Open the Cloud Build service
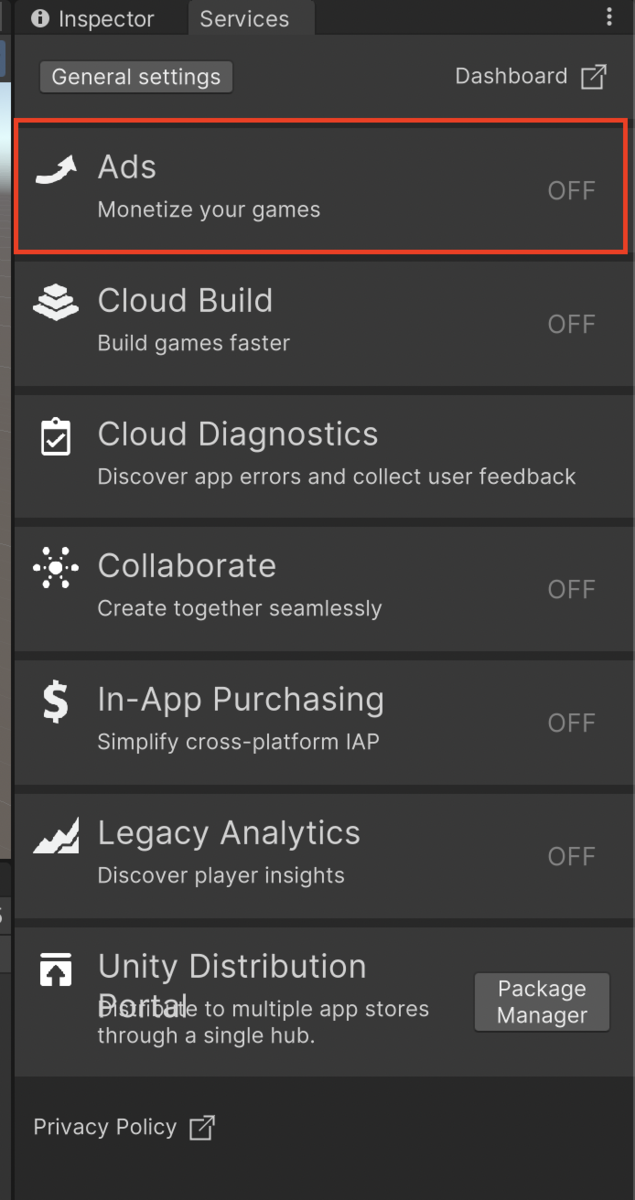Screen dimensions: 635x1200 320,320
